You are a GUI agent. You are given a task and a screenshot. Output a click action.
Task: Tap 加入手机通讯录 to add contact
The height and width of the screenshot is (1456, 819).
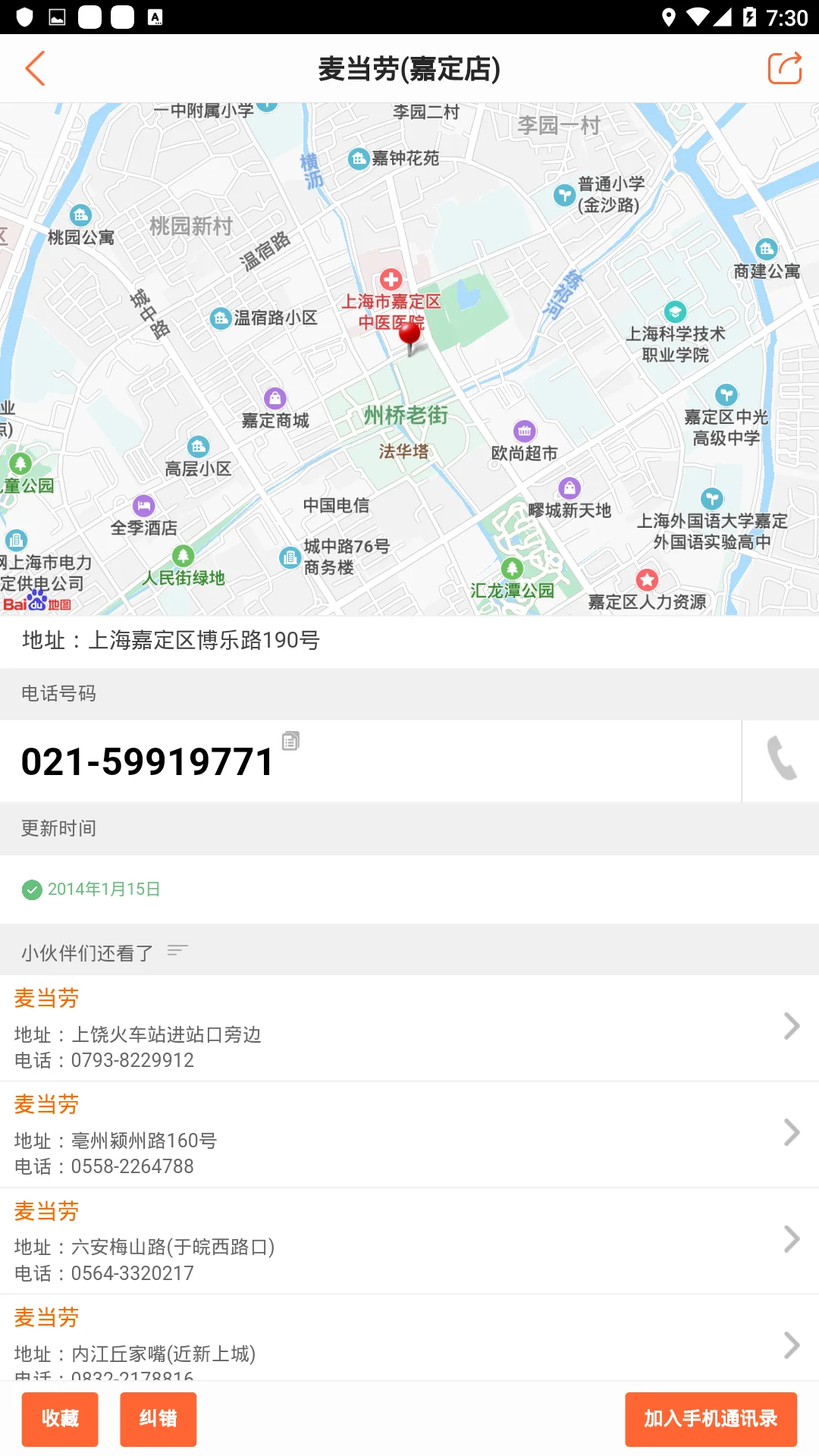[x=711, y=1419]
